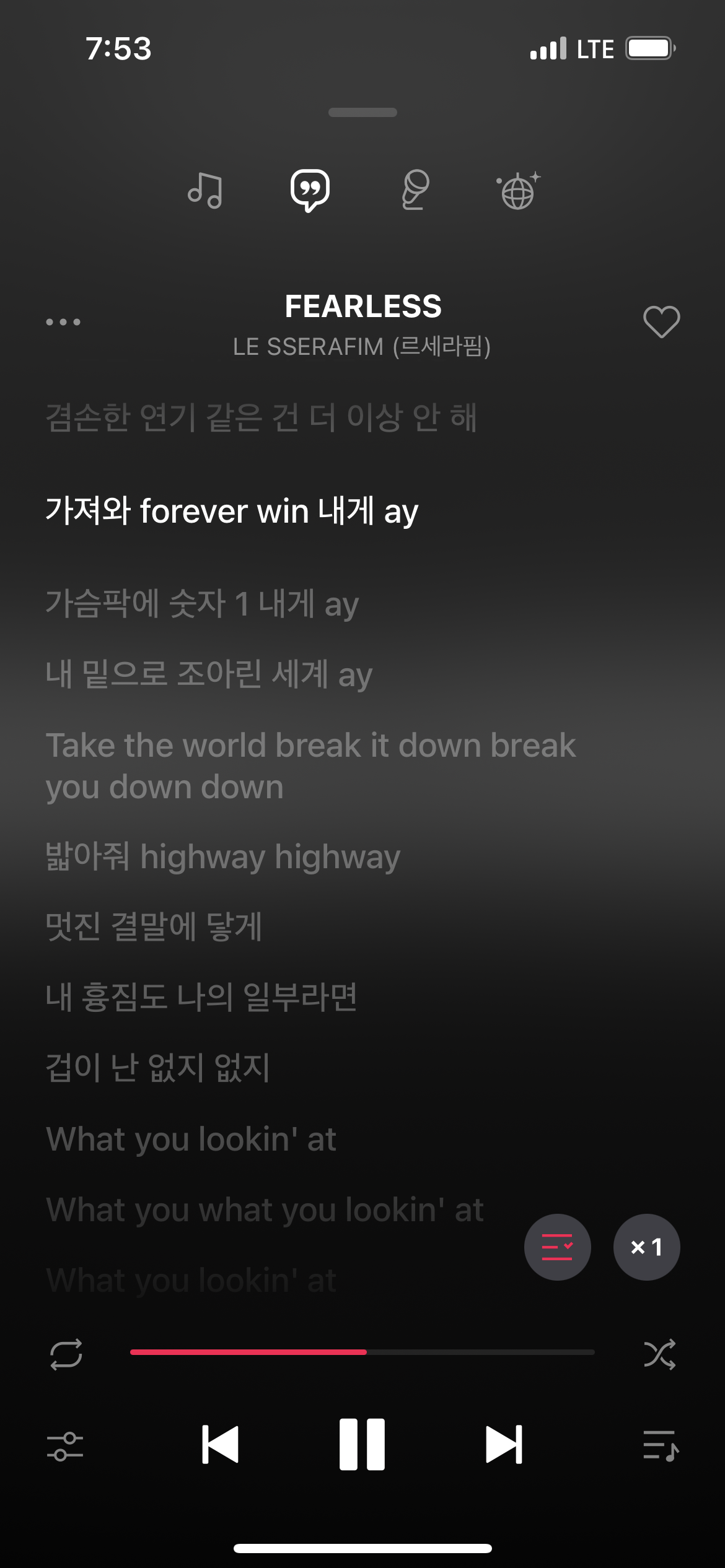Seek within the song progress bar
Screen dimensions: 725x1568
pyautogui.click(x=362, y=1352)
